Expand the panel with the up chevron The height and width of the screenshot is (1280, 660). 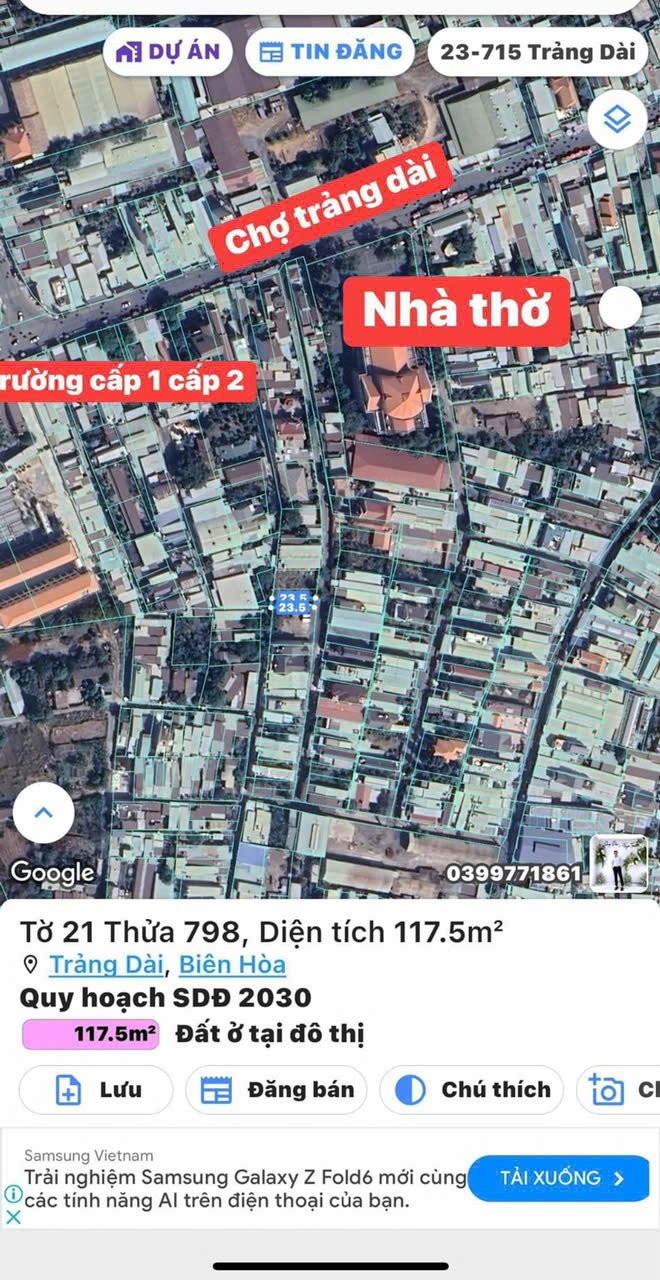point(44,813)
